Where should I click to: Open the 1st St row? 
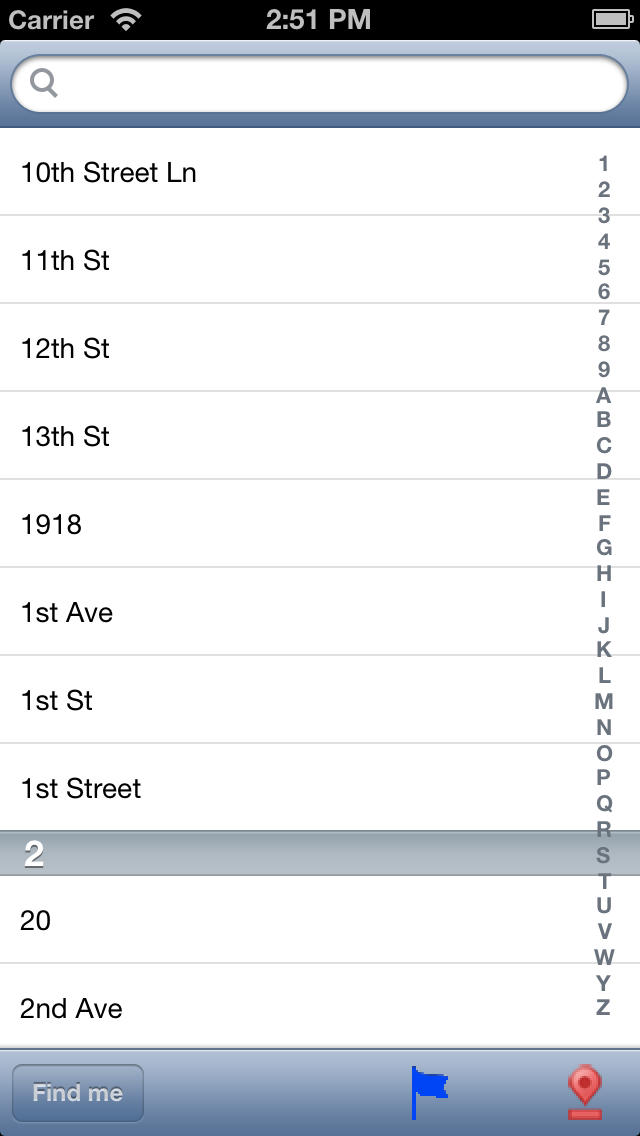320,700
